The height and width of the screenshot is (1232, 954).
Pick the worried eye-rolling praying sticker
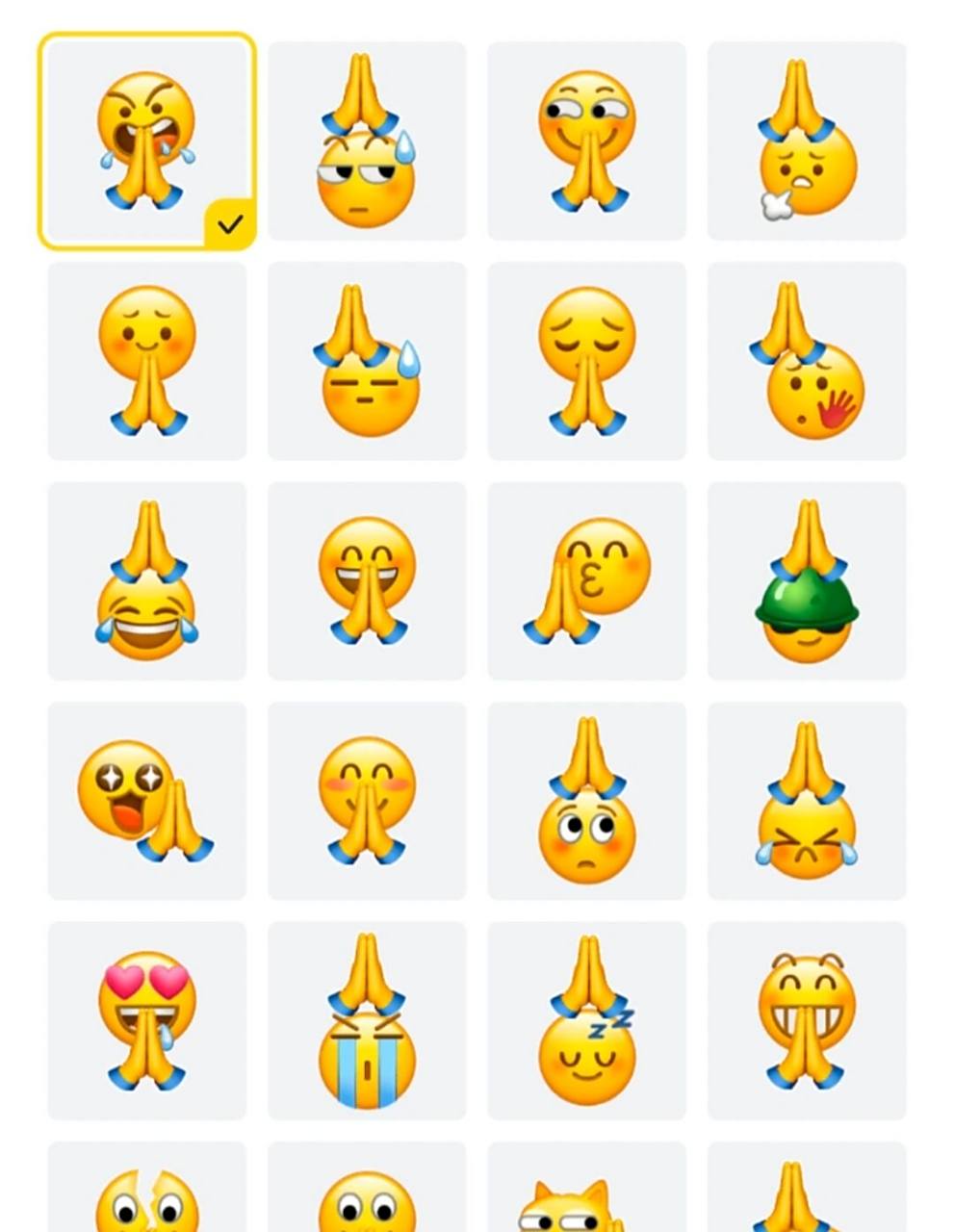pos(585,799)
